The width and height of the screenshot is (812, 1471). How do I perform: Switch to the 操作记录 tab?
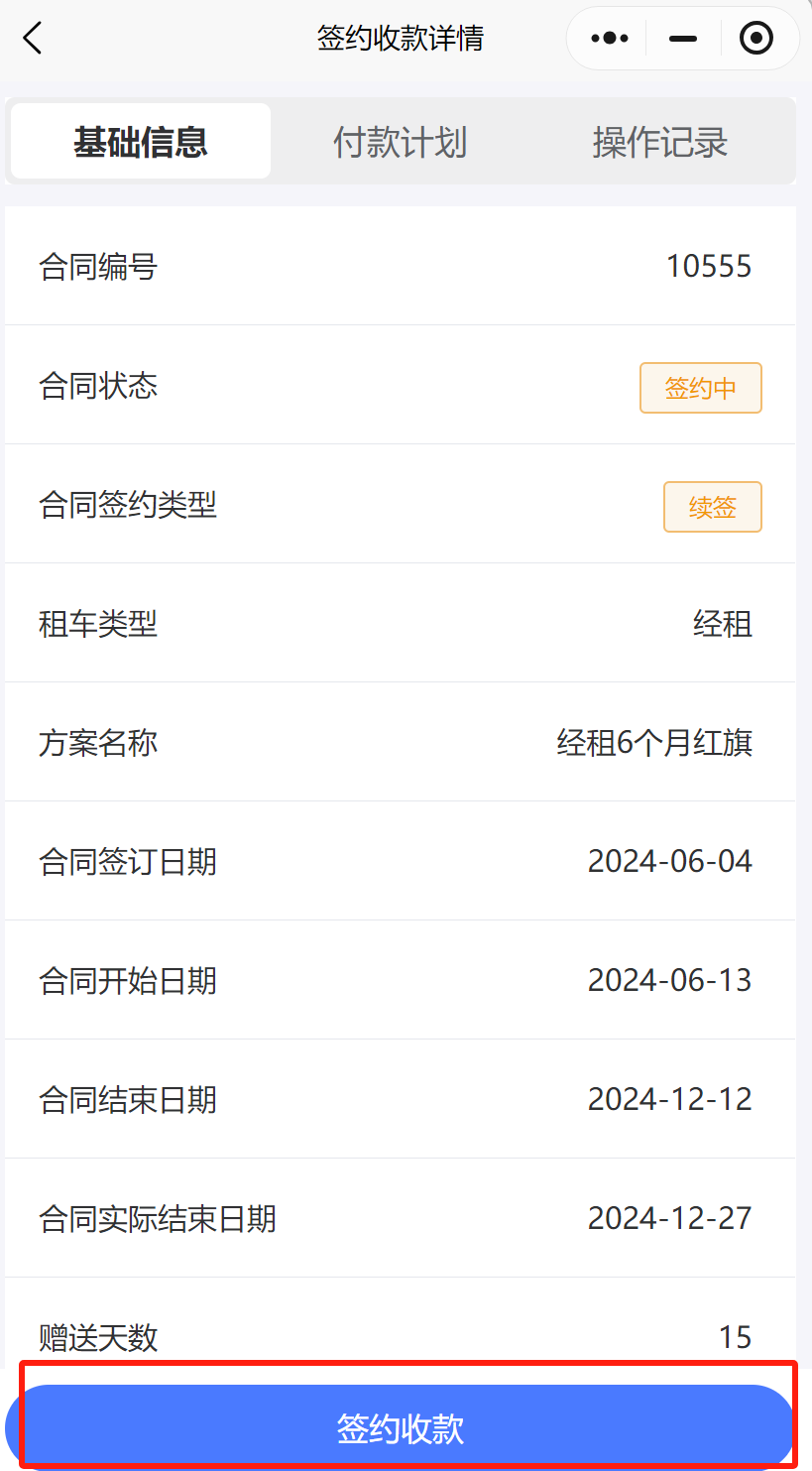(659, 142)
